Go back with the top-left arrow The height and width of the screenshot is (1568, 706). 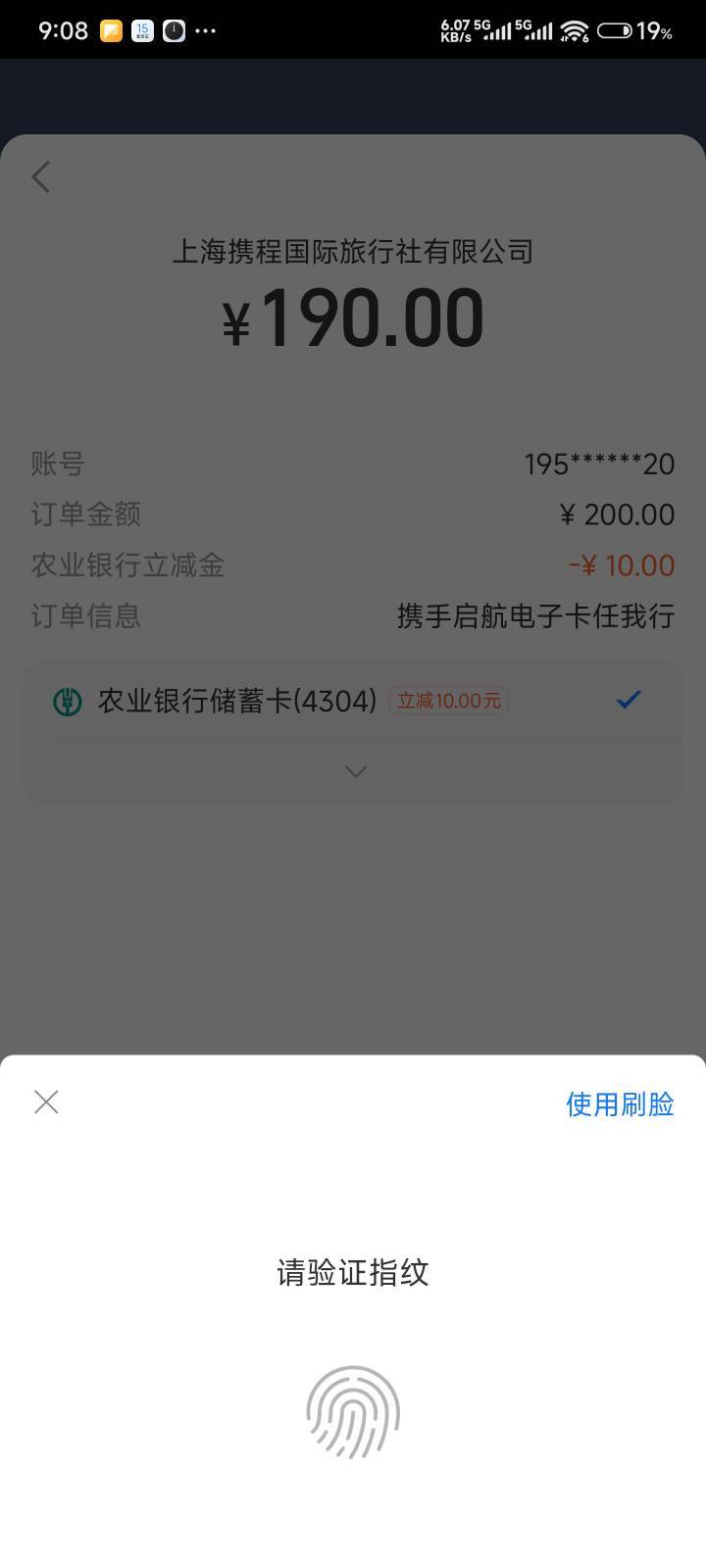click(40, 176)
